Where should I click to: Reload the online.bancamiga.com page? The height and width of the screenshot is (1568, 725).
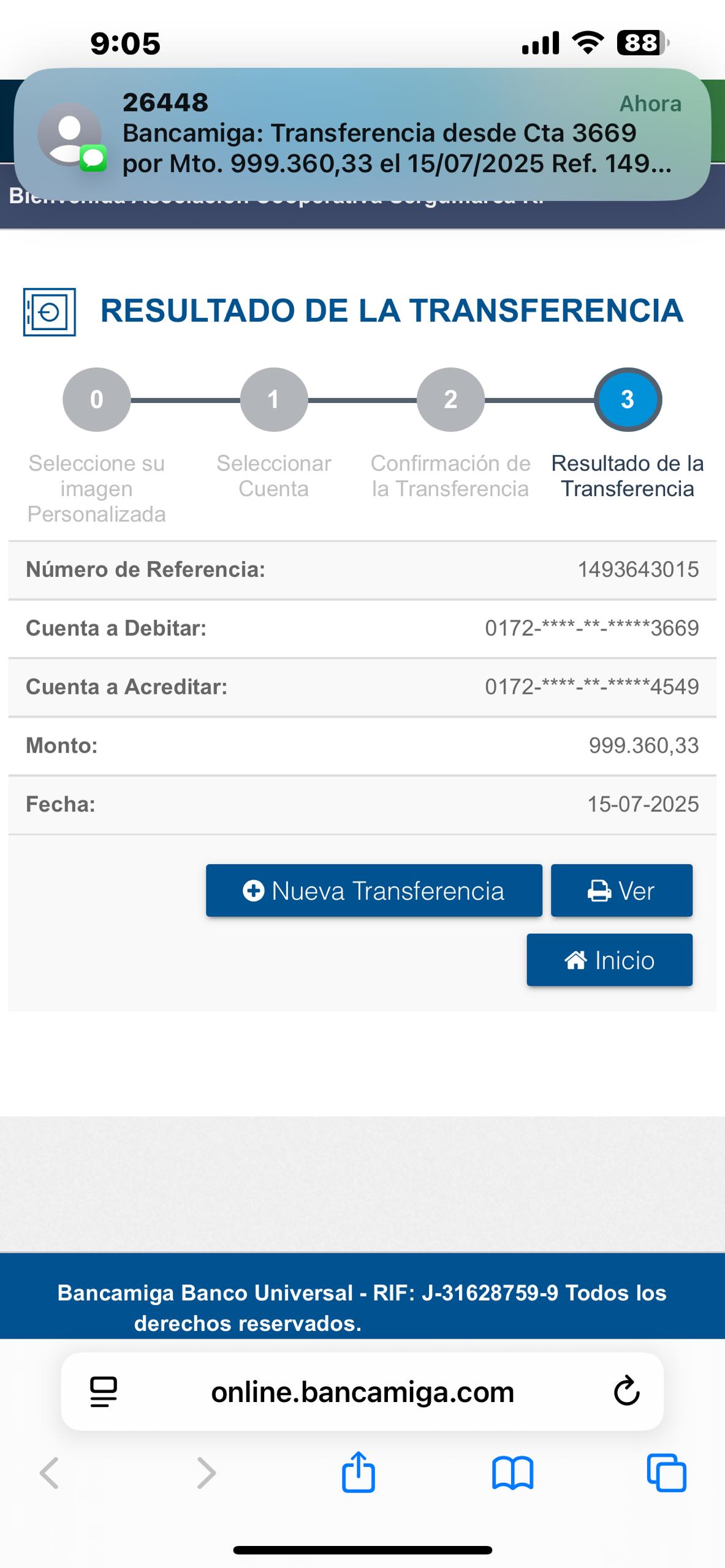pyautogui.click(x=626, y=1392)
